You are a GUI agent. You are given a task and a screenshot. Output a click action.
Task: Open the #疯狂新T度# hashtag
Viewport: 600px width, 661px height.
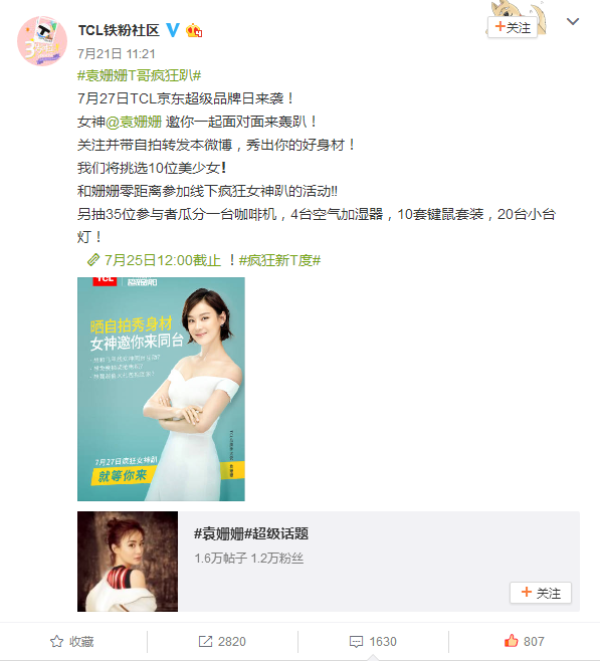click(x=279, y=260)
